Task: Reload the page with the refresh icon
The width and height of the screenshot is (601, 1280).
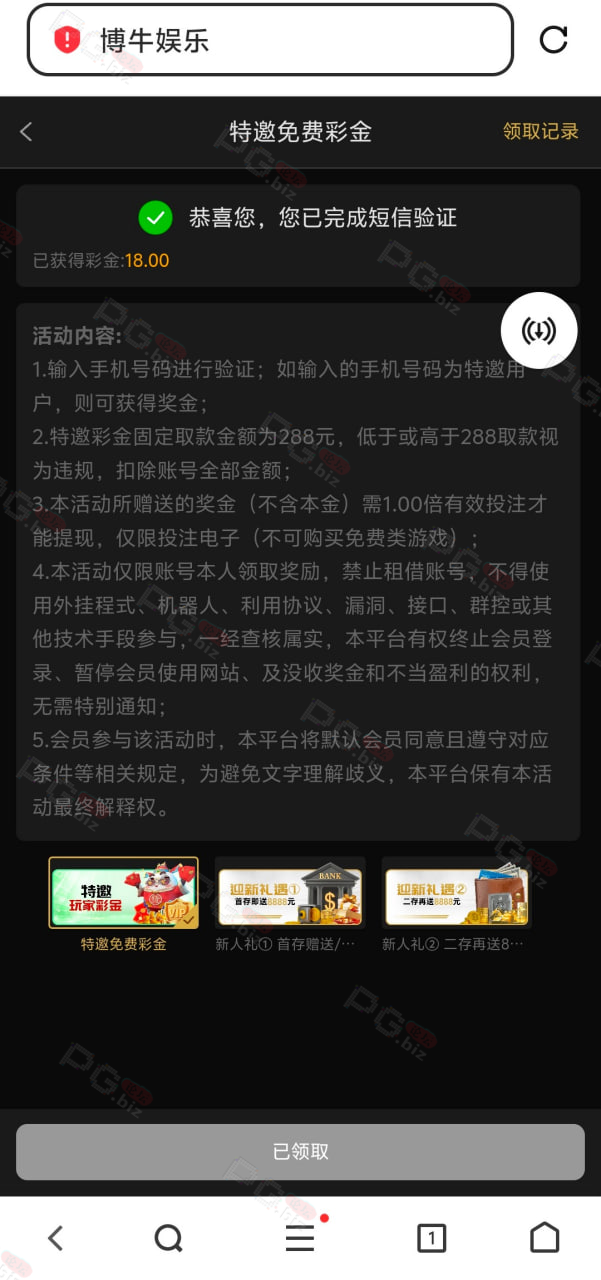Action: point(553,40)
